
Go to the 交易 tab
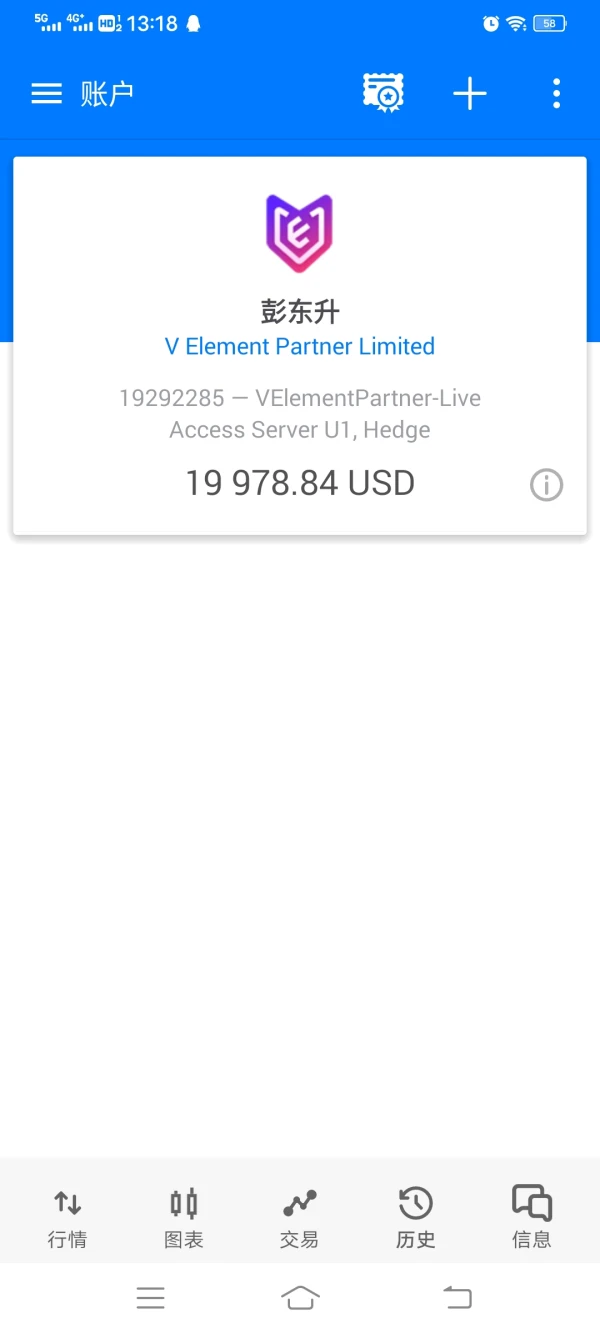click(x=299, y=1217)
